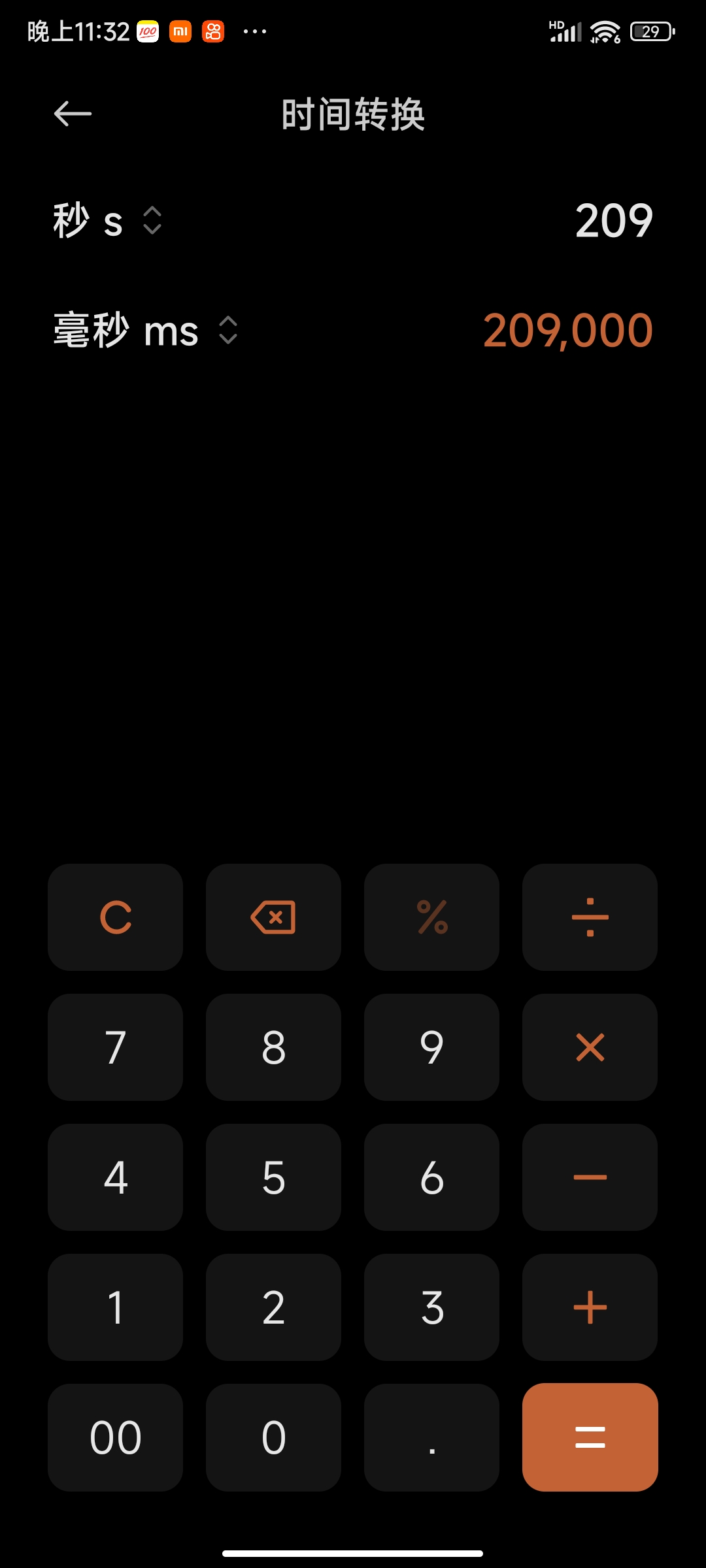
Task: Enter digit 3
Action: 431,1307
